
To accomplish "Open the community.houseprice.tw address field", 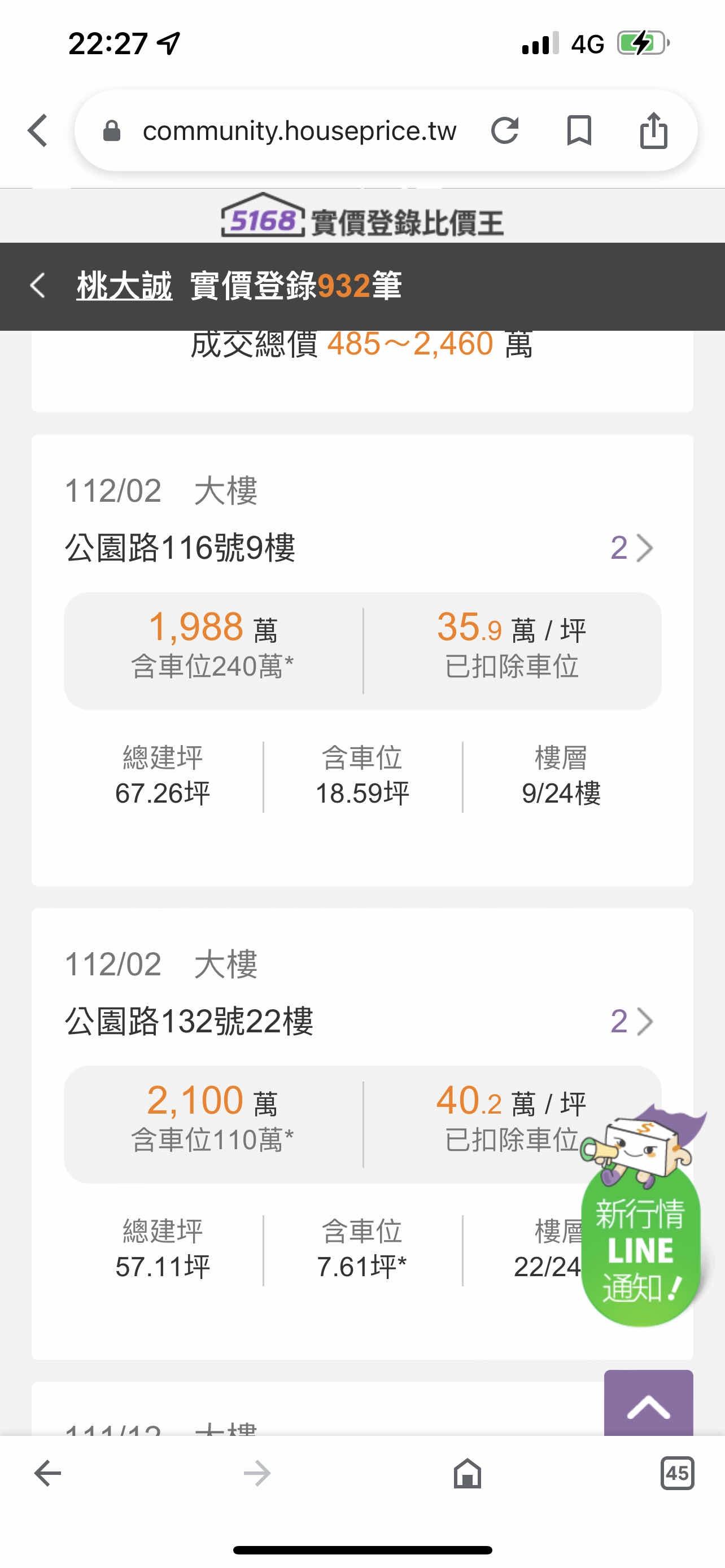I will (x=298, y=131).
